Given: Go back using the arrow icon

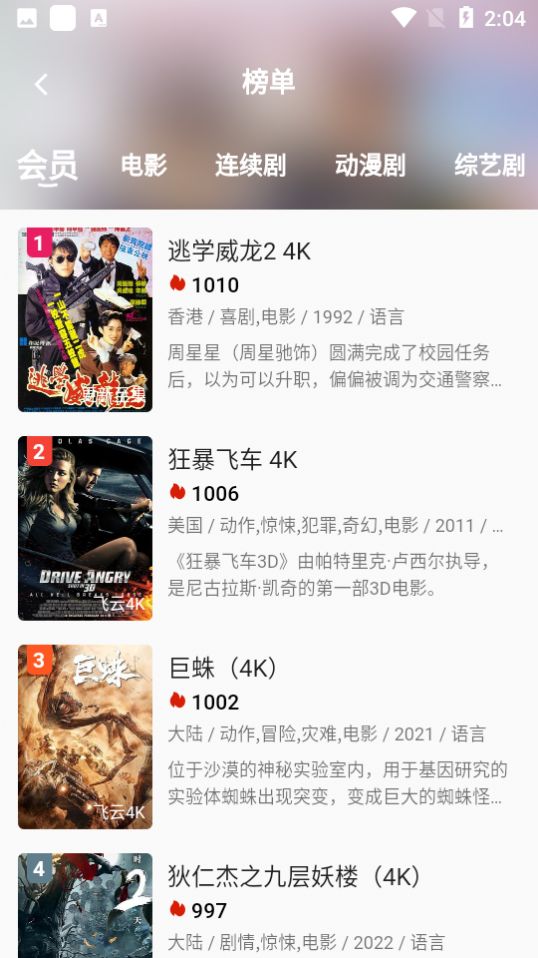Looking at the screenshot, I should [x=41, y=84].
